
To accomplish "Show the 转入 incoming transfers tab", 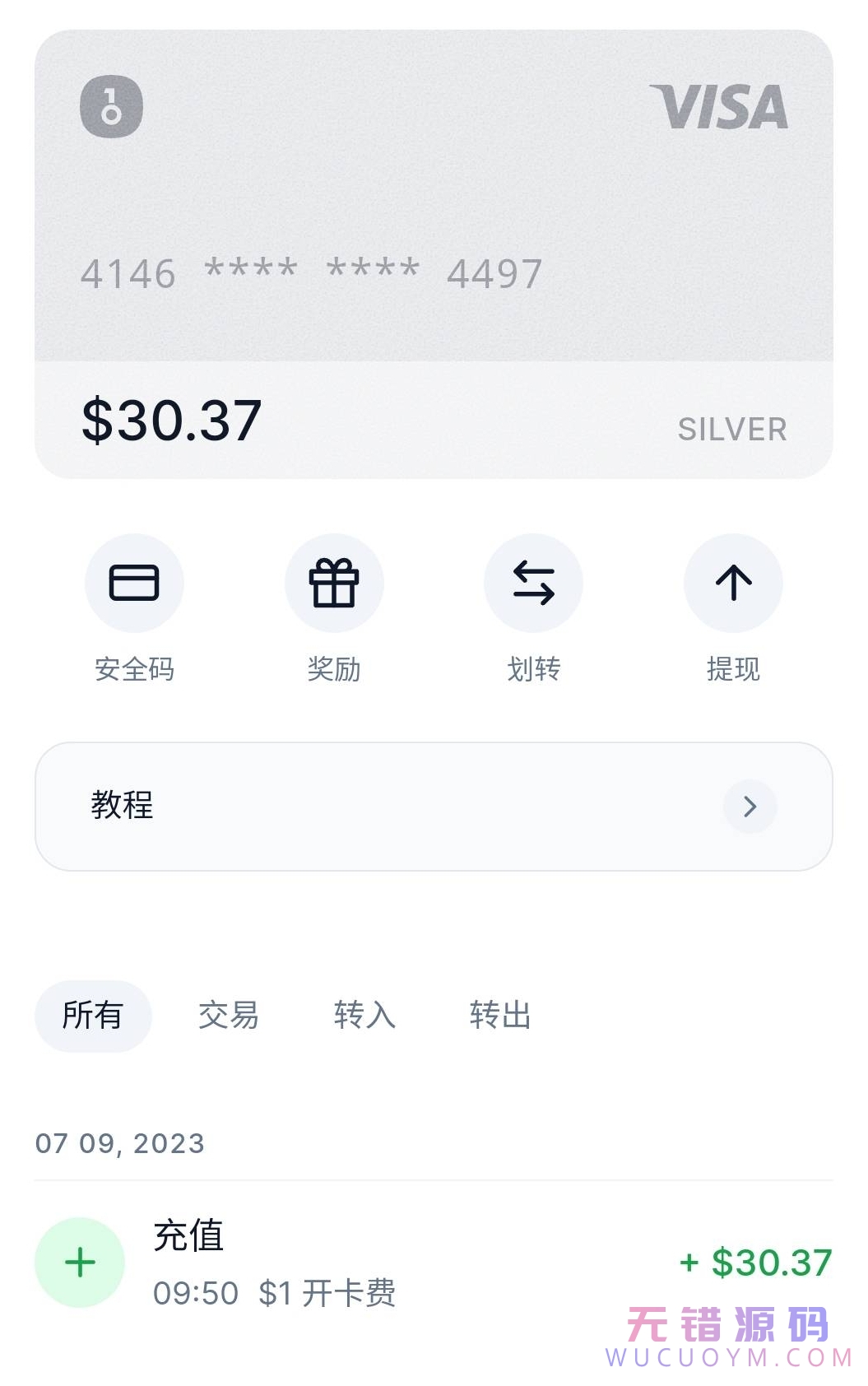I will pos(364,1016).
